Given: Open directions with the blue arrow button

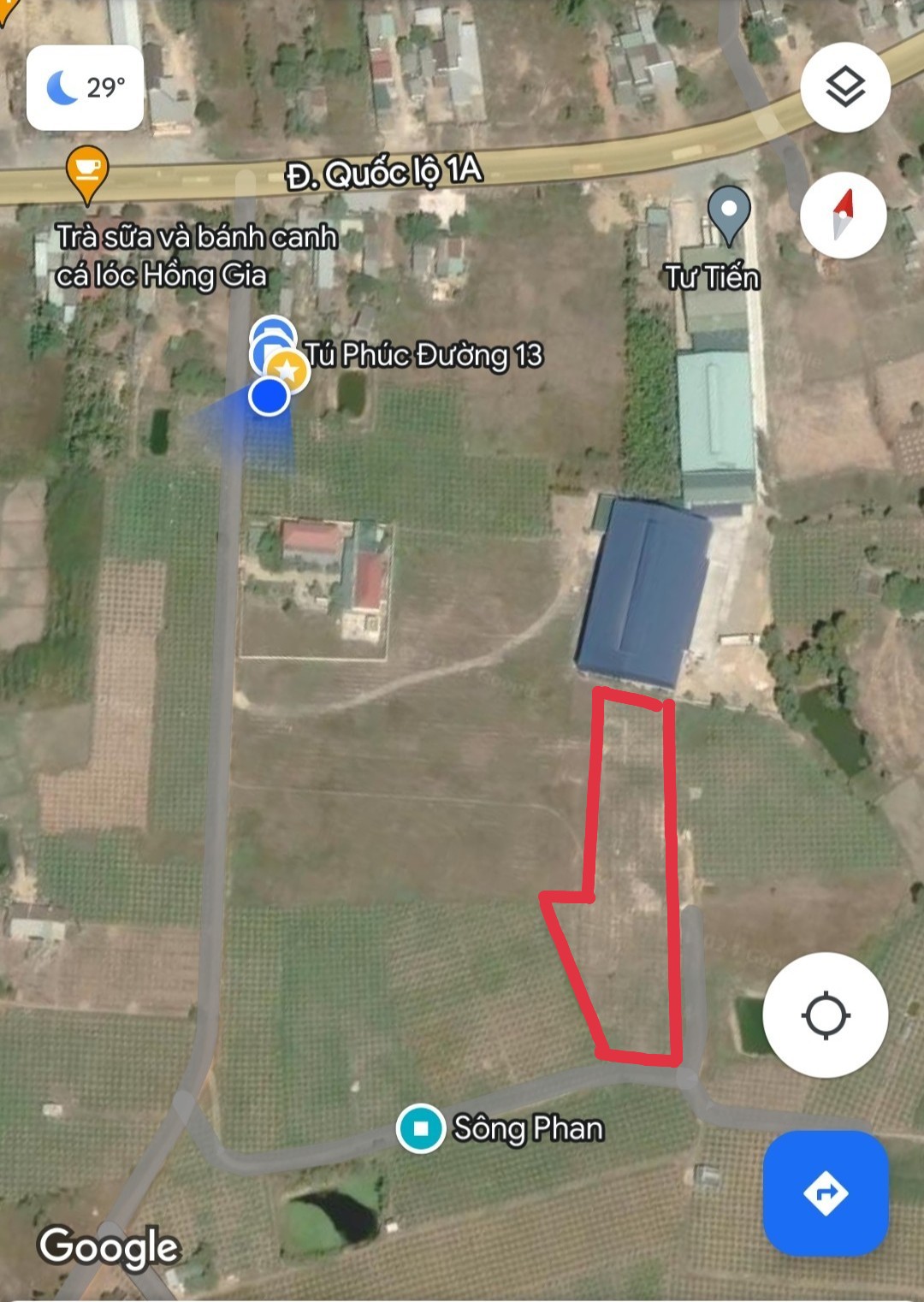Looking at the screenshot, I should click(826, 1193).
